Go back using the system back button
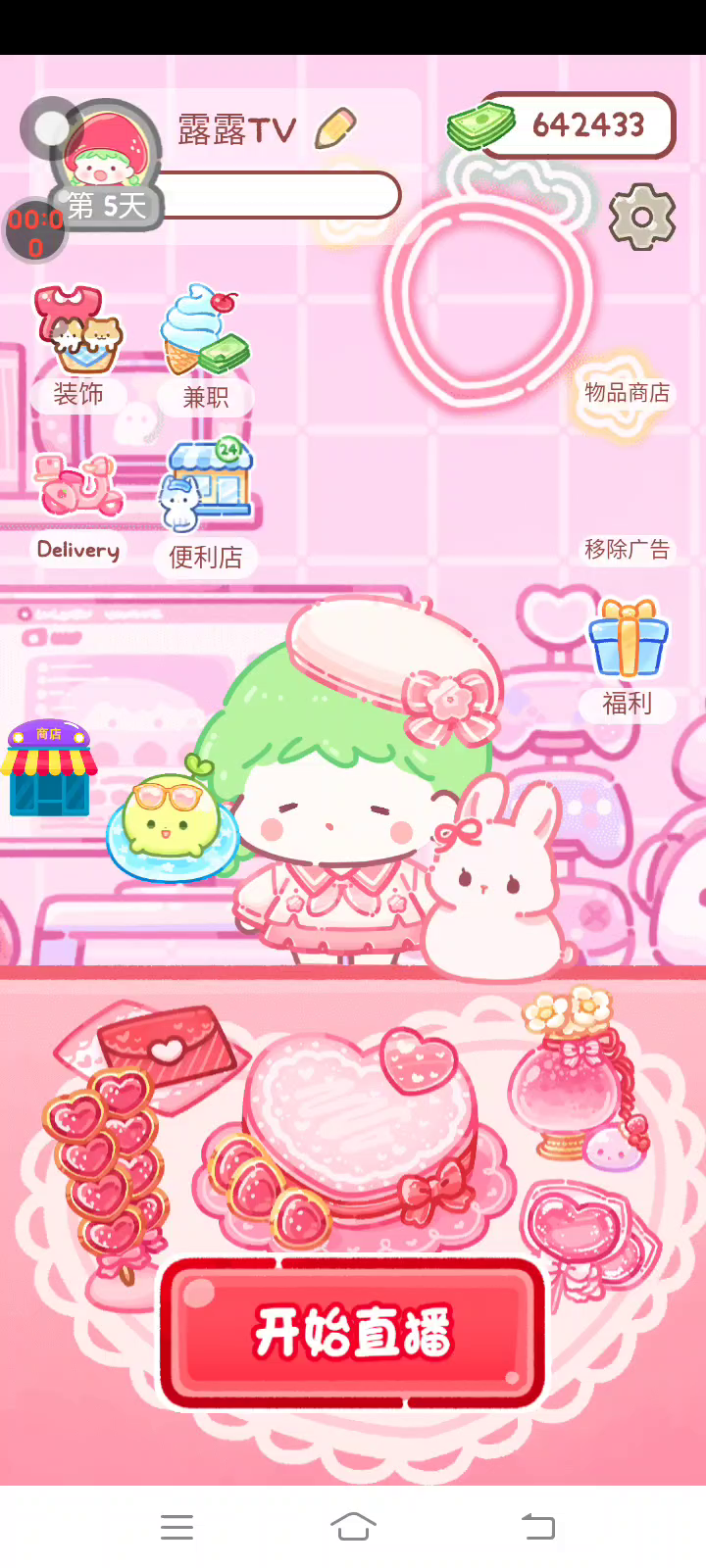Viewport: 706px width, 1568px height. click(x=537, y=1526)
